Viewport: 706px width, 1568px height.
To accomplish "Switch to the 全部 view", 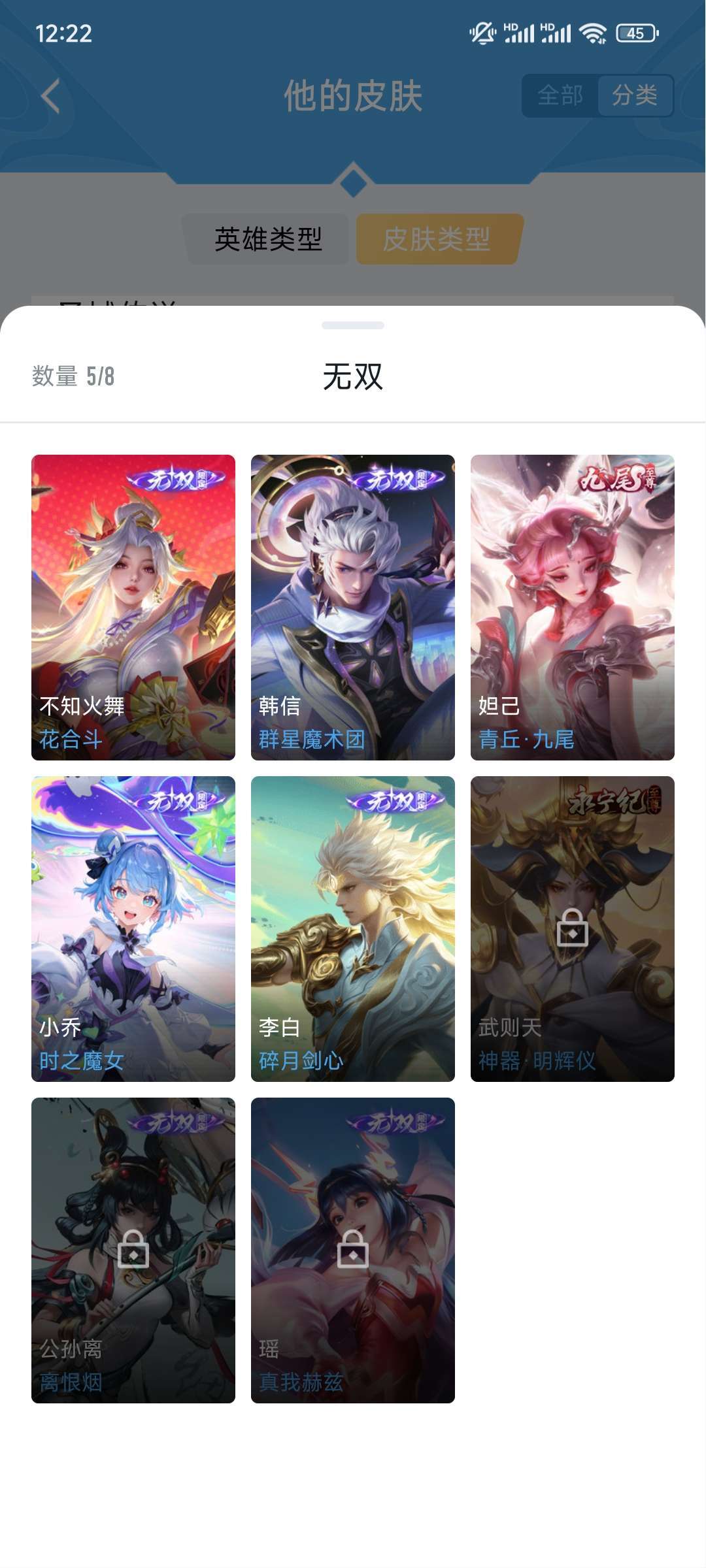I will (560, 96).
